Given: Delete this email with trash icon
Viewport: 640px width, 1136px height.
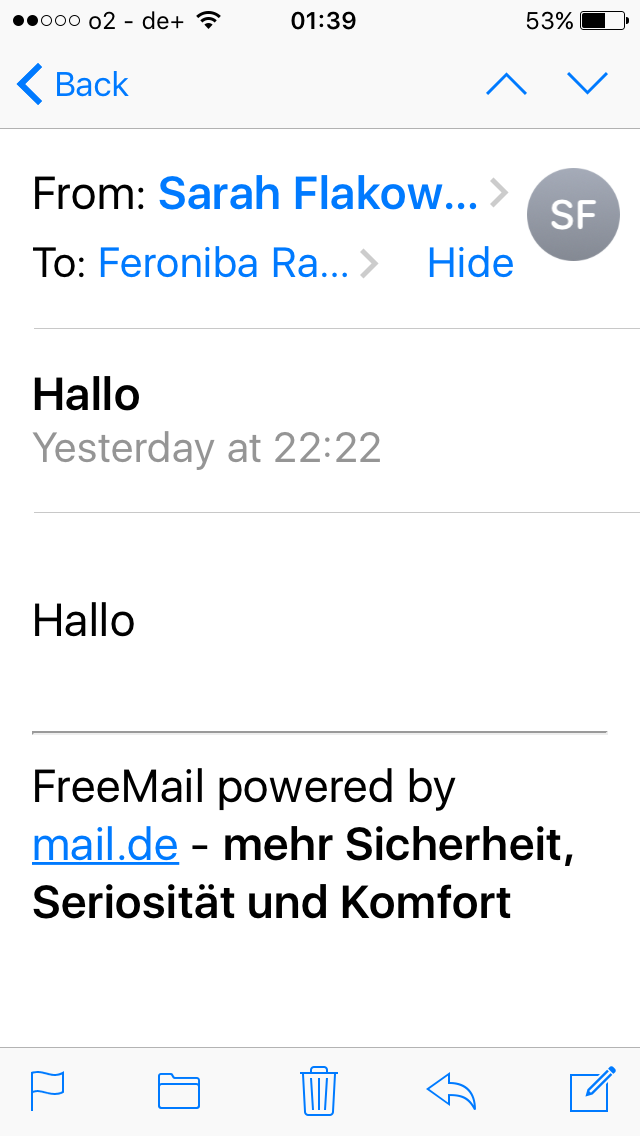Looking at the screenshot, I should point(319,1090).
